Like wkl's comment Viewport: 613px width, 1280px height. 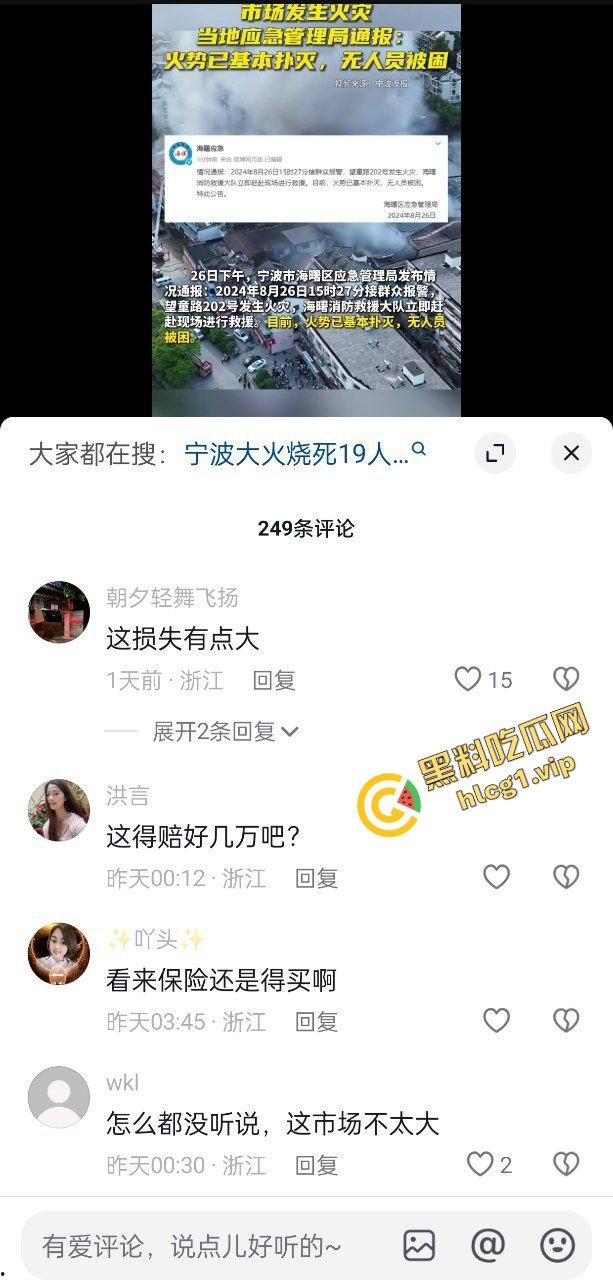click(481, 1164)
